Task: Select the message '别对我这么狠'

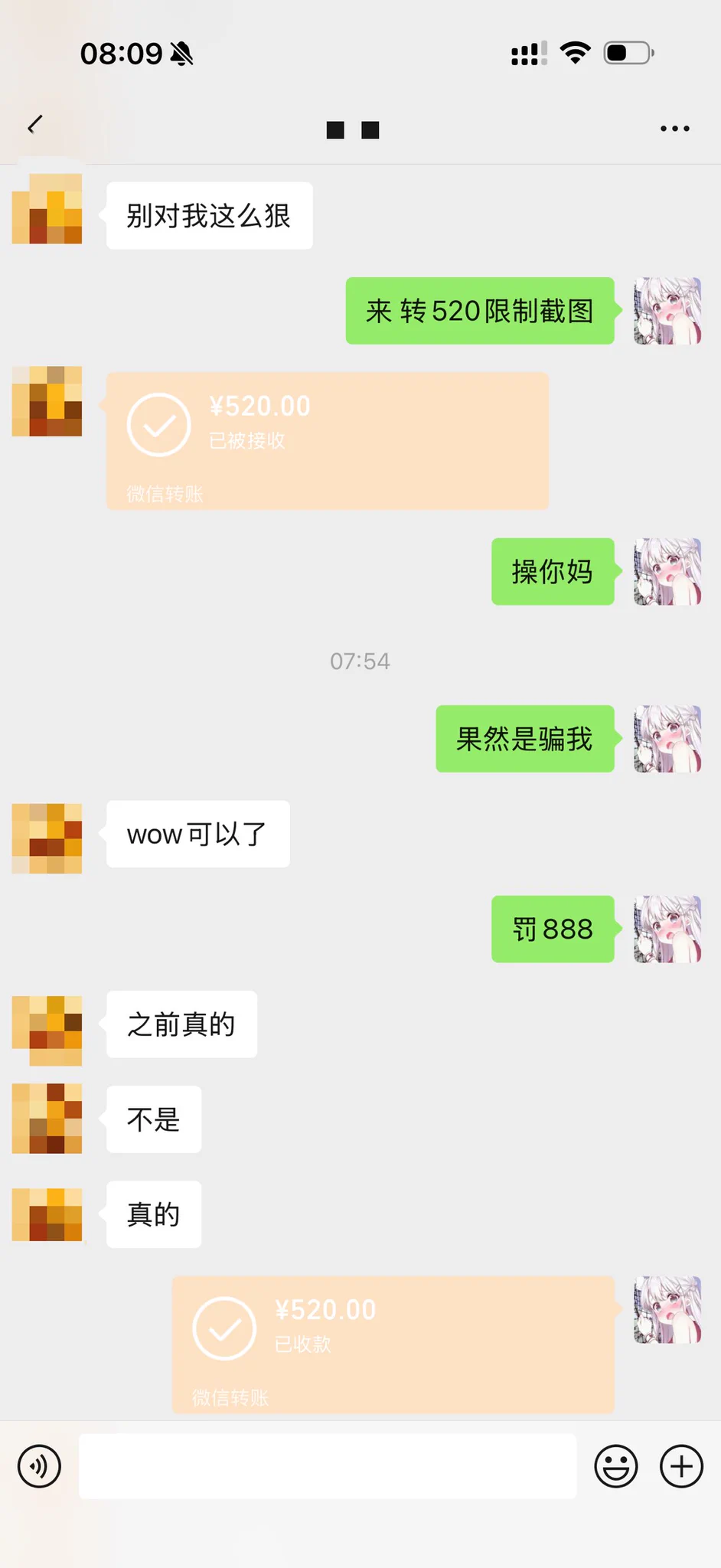Action: point(209,216)
